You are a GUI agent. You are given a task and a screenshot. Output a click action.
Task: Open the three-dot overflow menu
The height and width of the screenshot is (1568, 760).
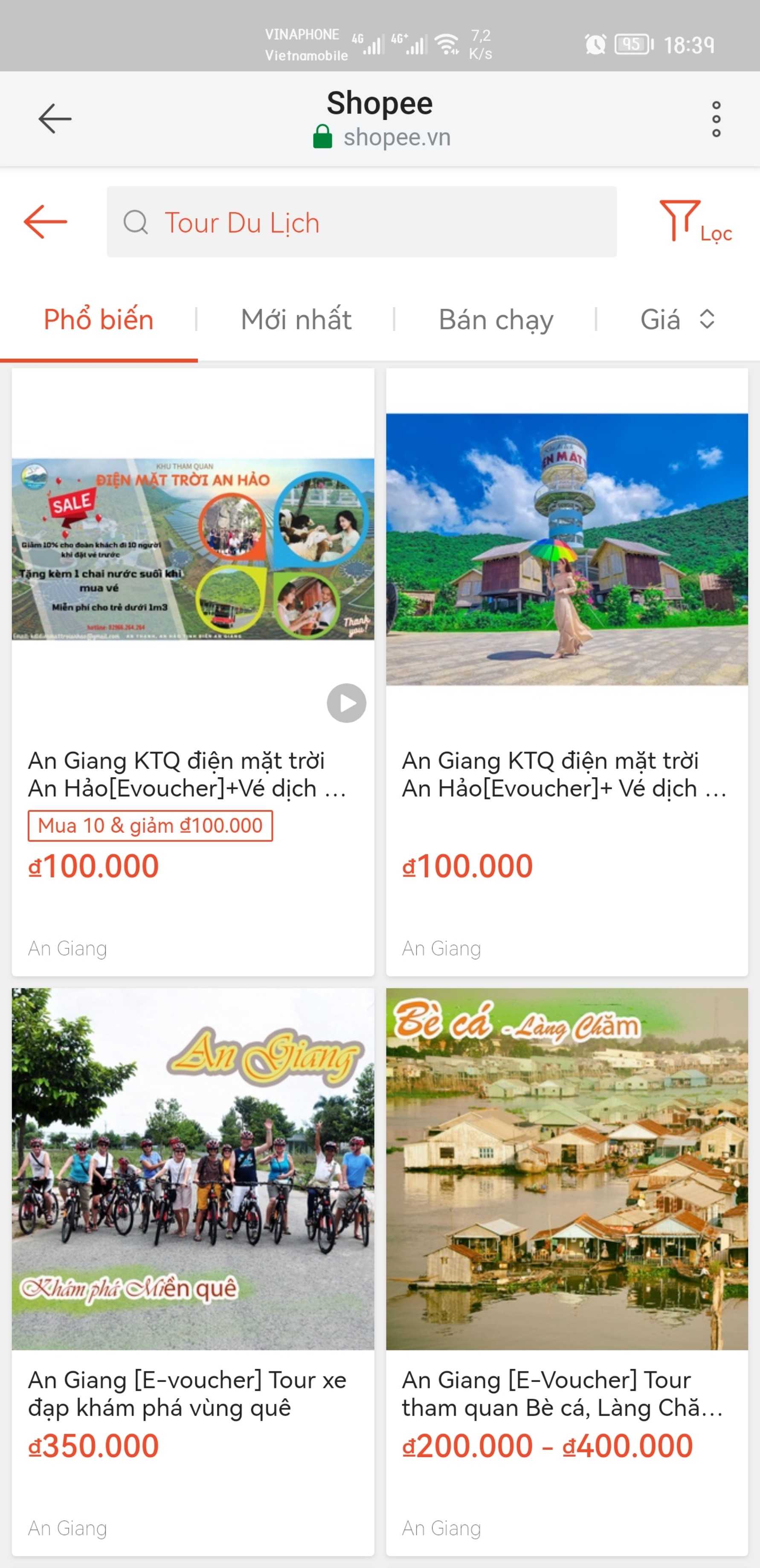pyautogui.click(x=716, y=119)
